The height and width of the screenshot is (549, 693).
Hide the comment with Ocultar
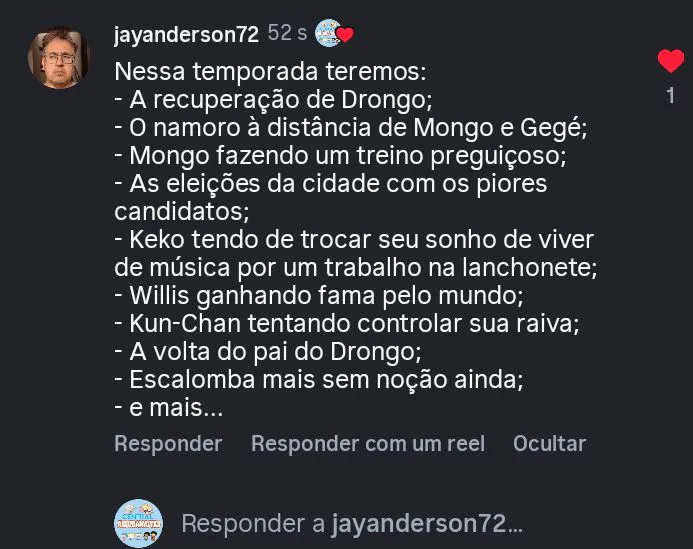[x=549, y=443]
